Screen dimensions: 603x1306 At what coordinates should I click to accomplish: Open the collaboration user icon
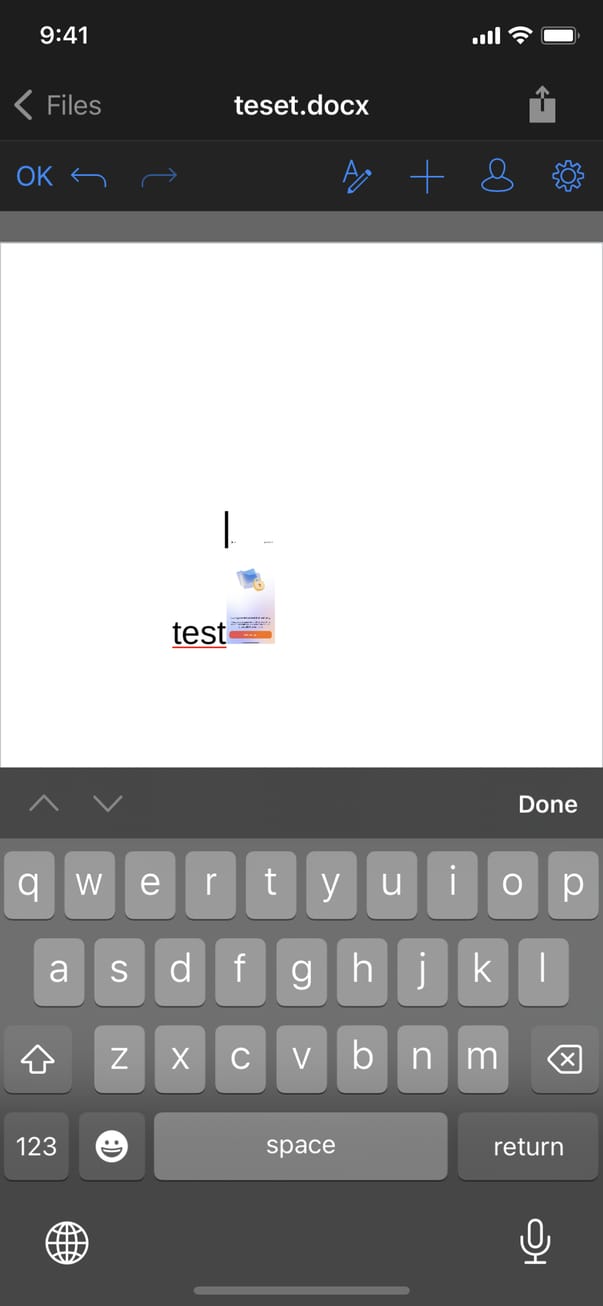pos(497,176)
